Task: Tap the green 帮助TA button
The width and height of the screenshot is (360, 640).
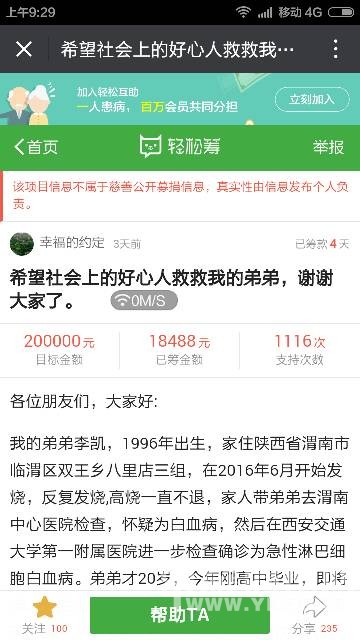Action: 180,615
